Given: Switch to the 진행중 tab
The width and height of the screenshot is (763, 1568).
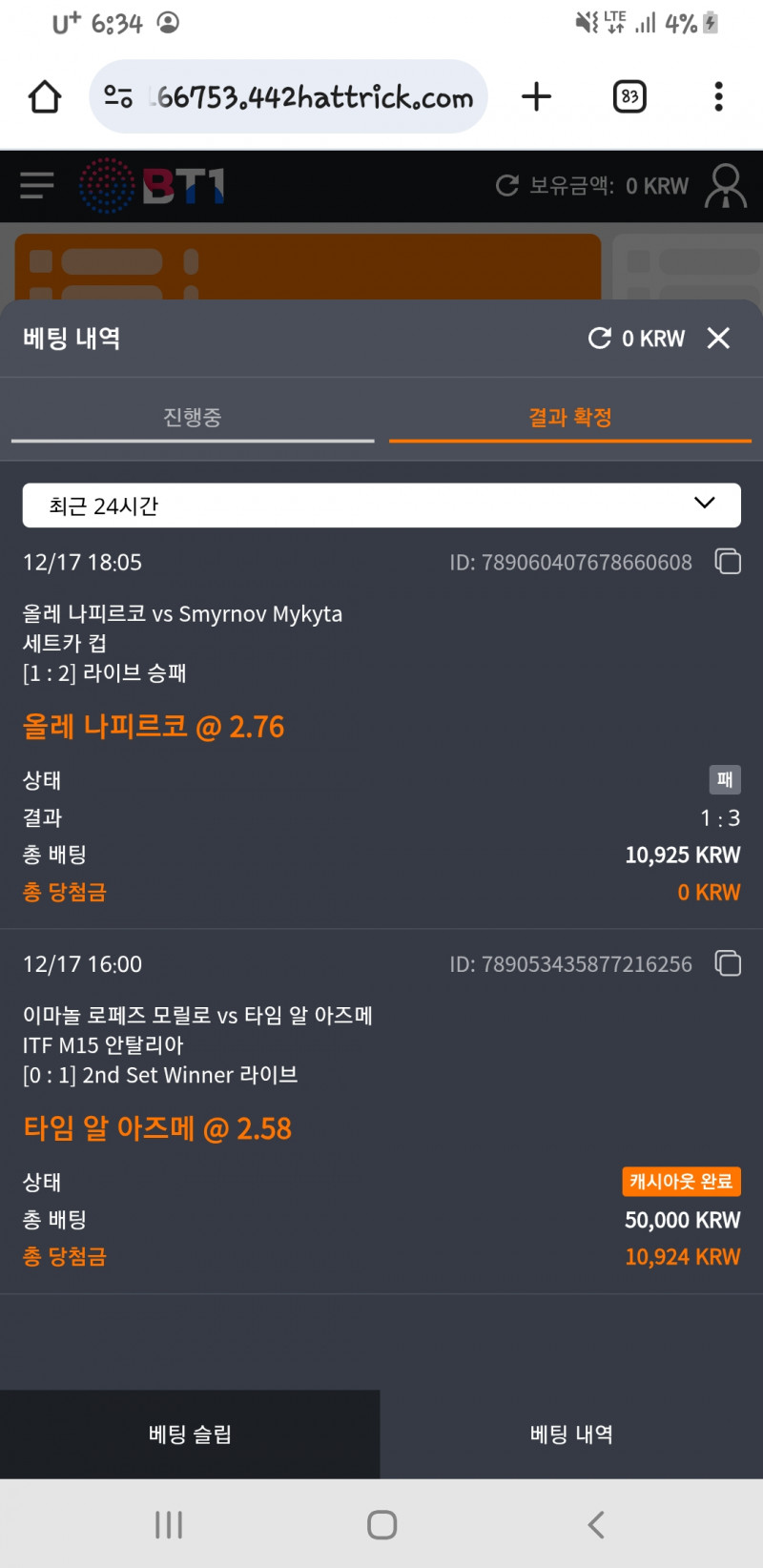Looking at the screenshot, I should pyautogui.click(x=192, y=418).
